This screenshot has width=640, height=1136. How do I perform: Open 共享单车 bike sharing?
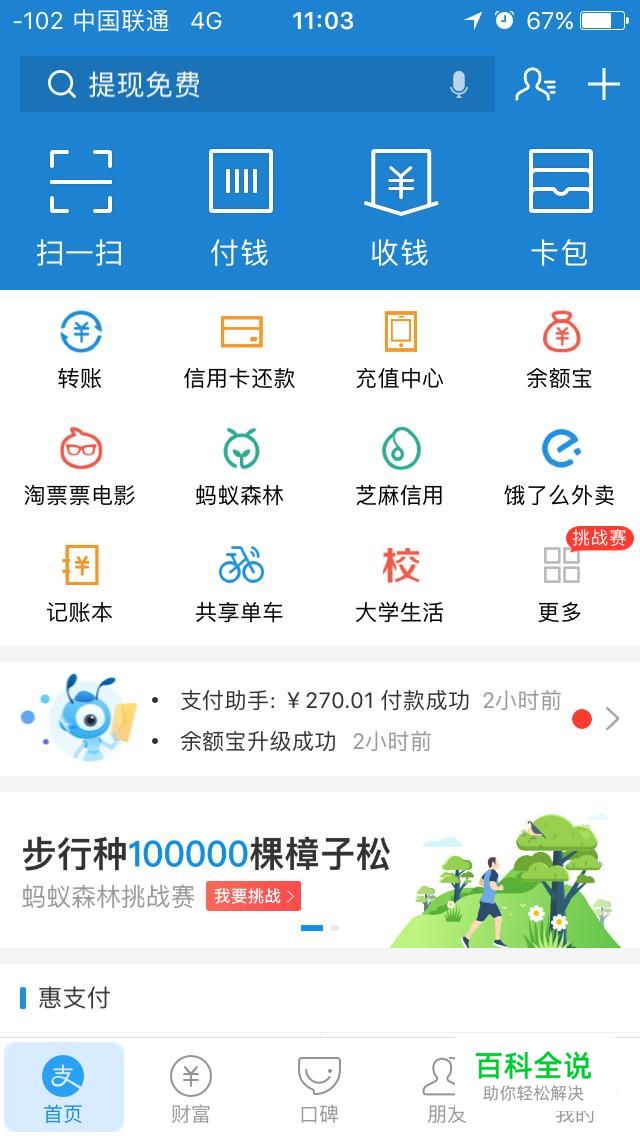coord(240,583)
